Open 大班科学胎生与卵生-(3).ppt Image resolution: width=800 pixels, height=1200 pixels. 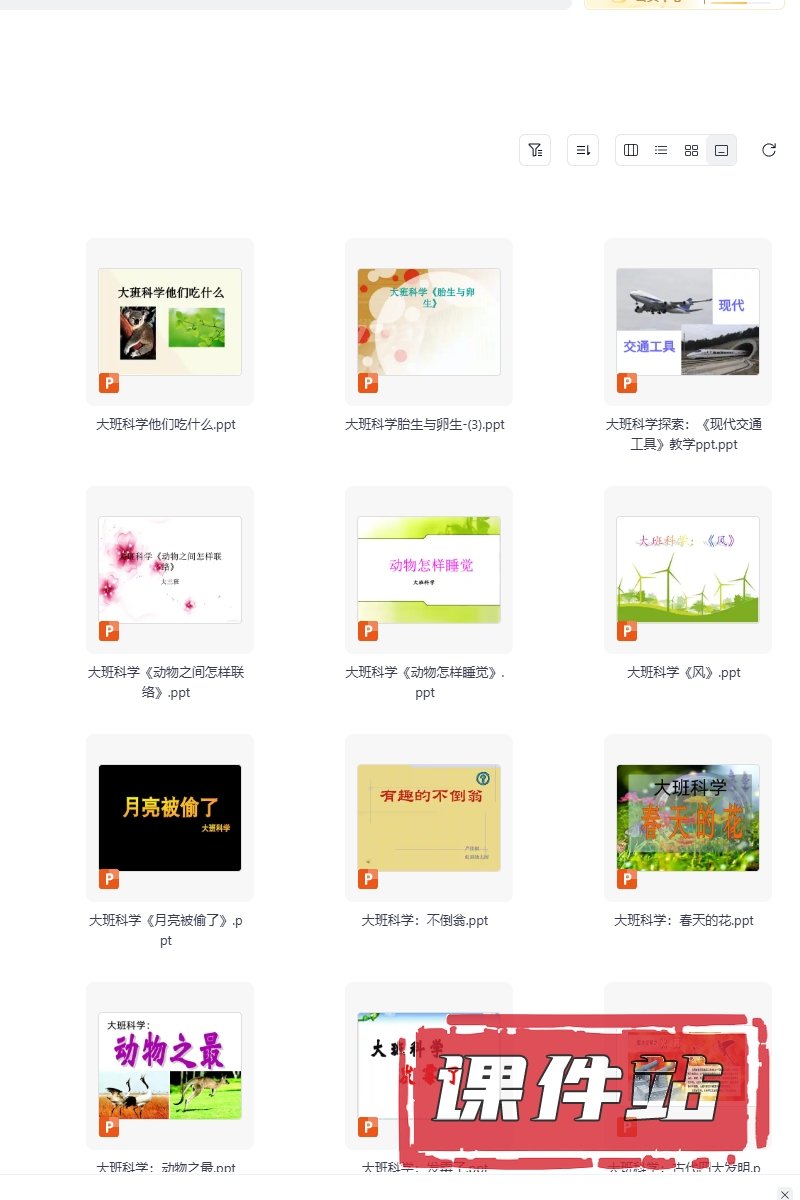coord(429,322)
